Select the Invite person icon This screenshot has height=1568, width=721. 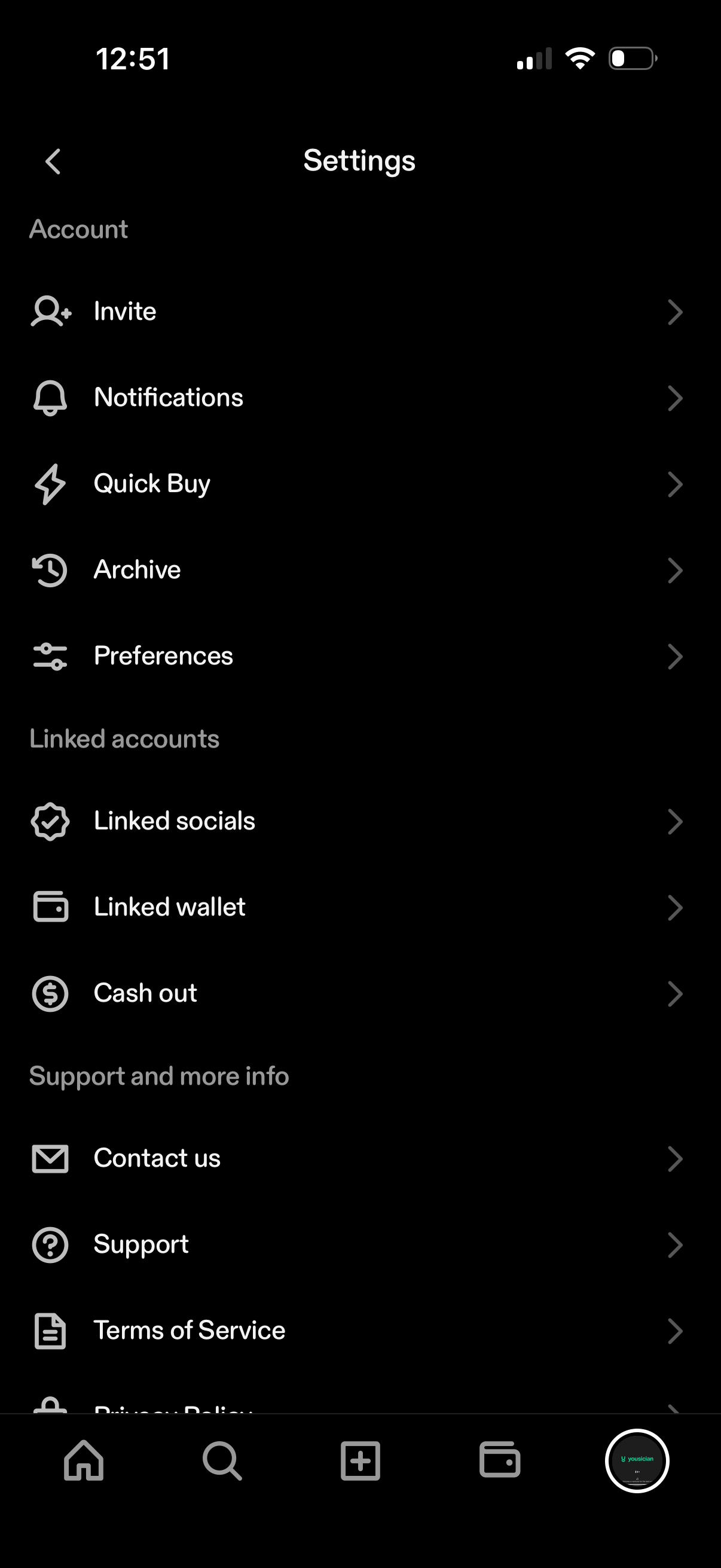click(x=50, y=312)
